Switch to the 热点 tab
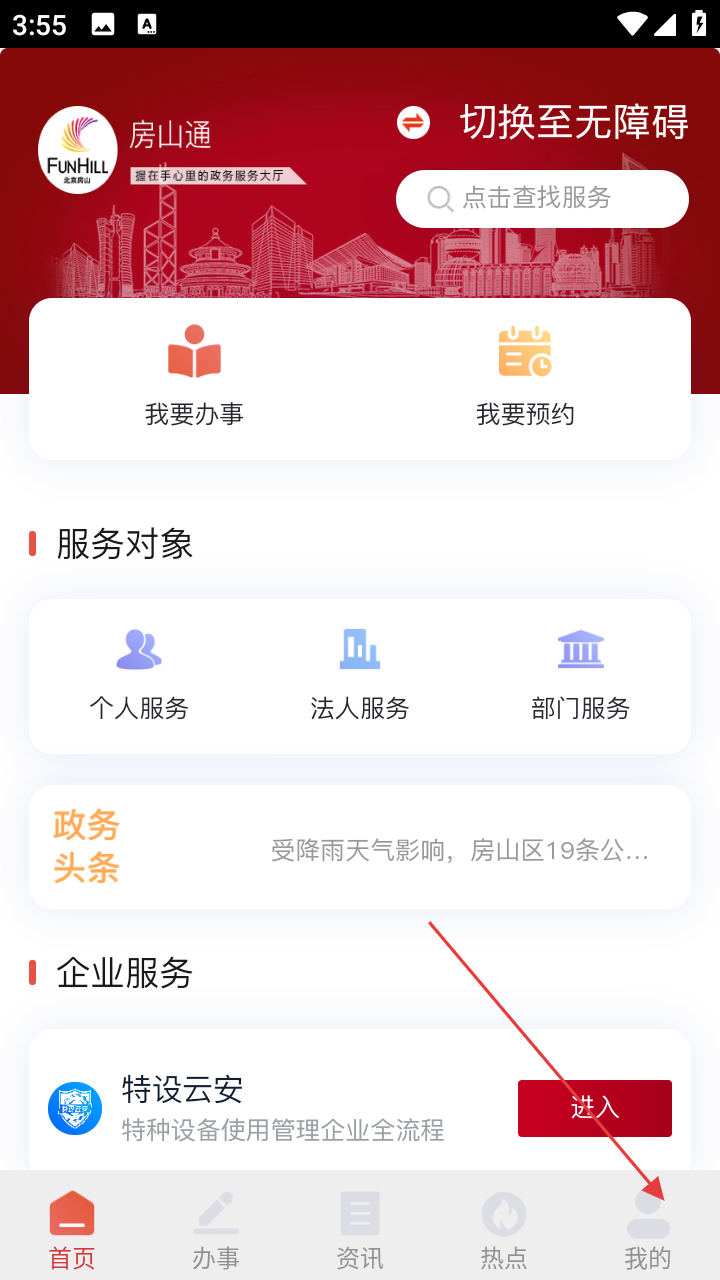720x1280 pixels. click(x=504, y=1229)
